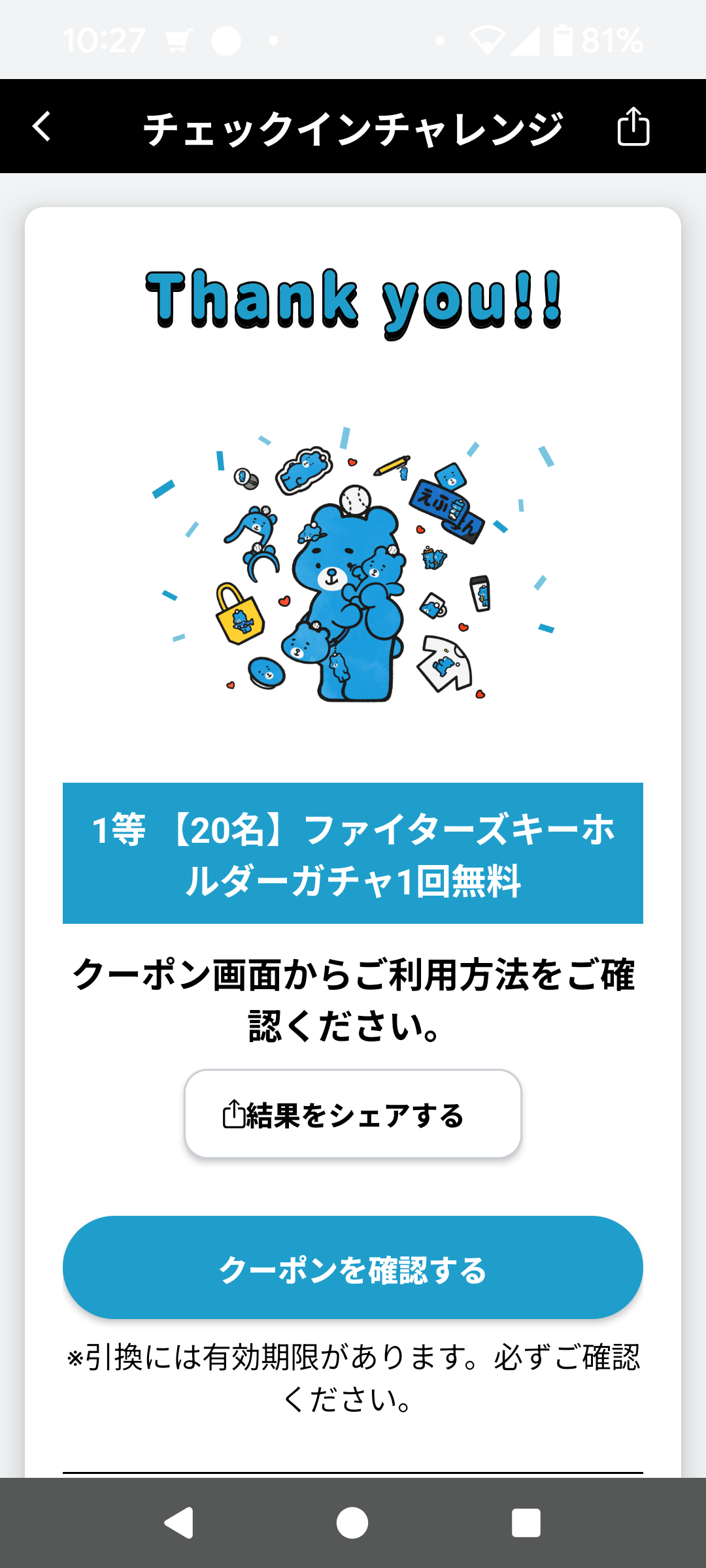Open the share icon in the header
Screen dimensions: 706x1568
[x=633, y=126]
